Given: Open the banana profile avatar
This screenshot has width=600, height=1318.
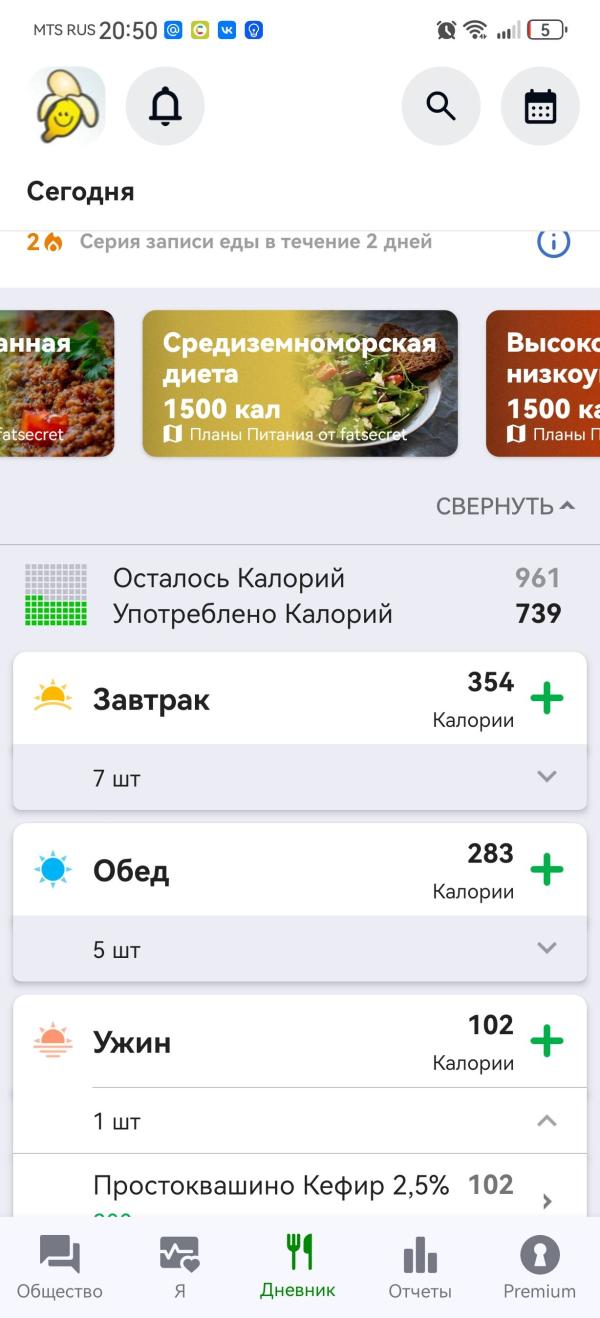Looking at the screenshot, I should point(66,106).
